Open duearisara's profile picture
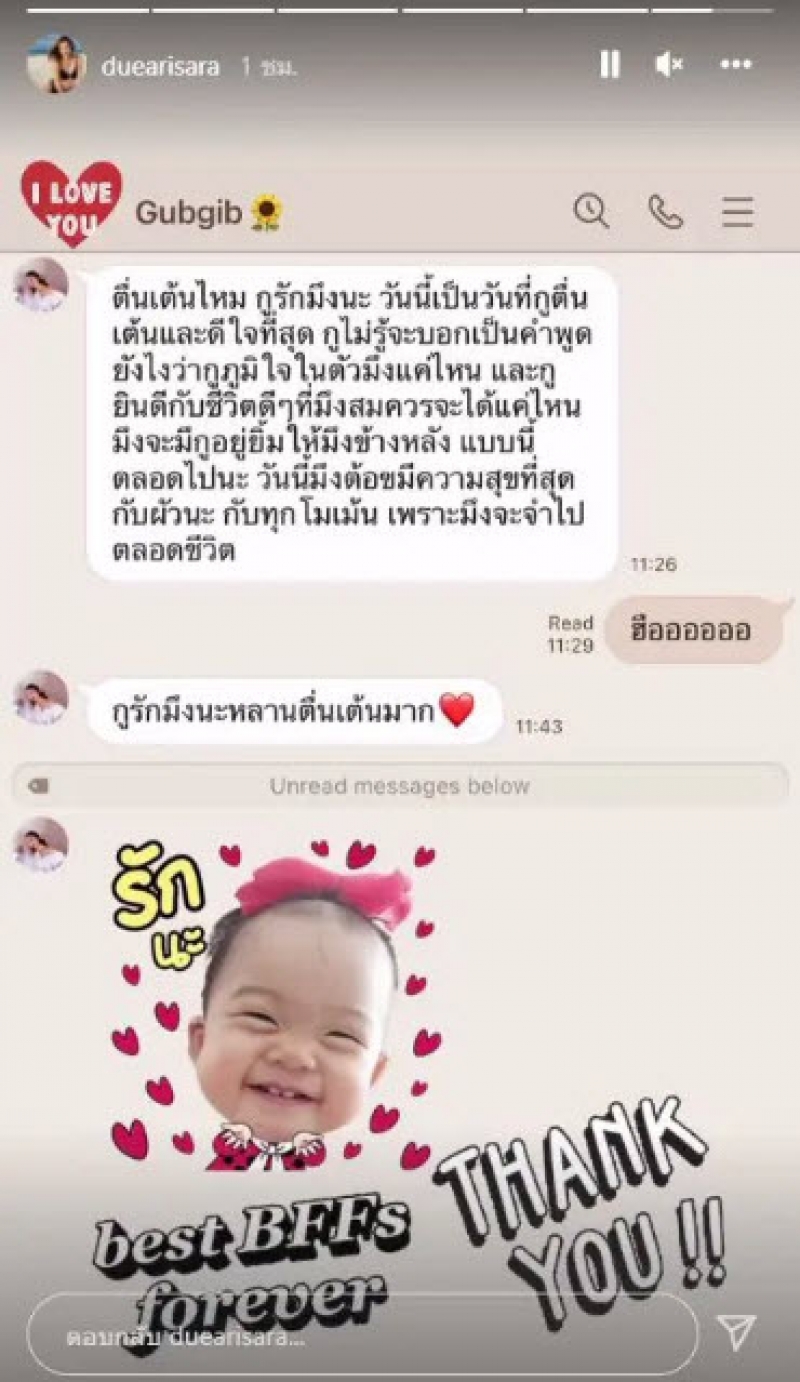Image resolution: width=800 pixels, height=1382 pixels. coord(56,66)
